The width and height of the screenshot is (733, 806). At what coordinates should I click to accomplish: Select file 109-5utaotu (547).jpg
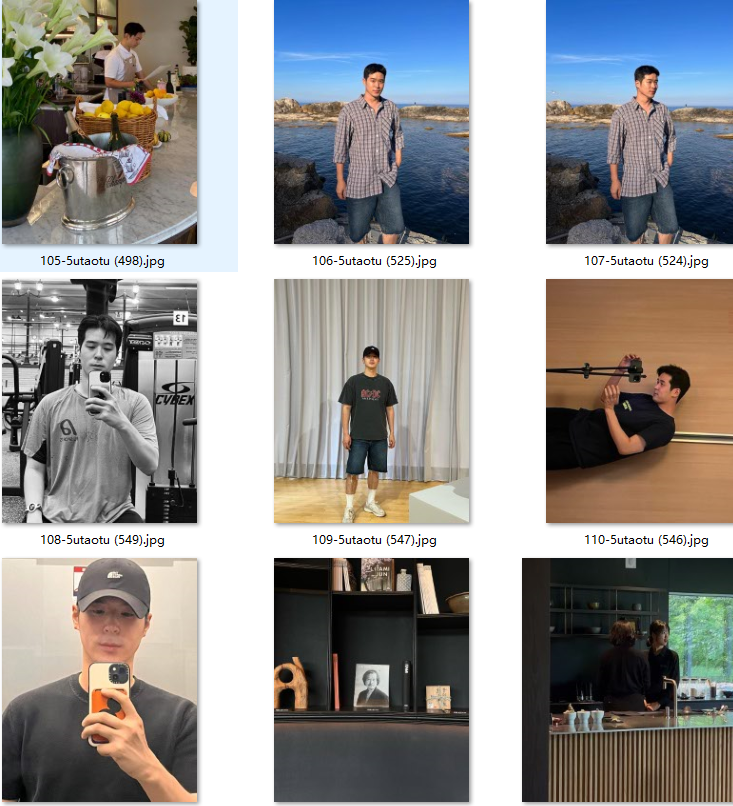point(371,401)
